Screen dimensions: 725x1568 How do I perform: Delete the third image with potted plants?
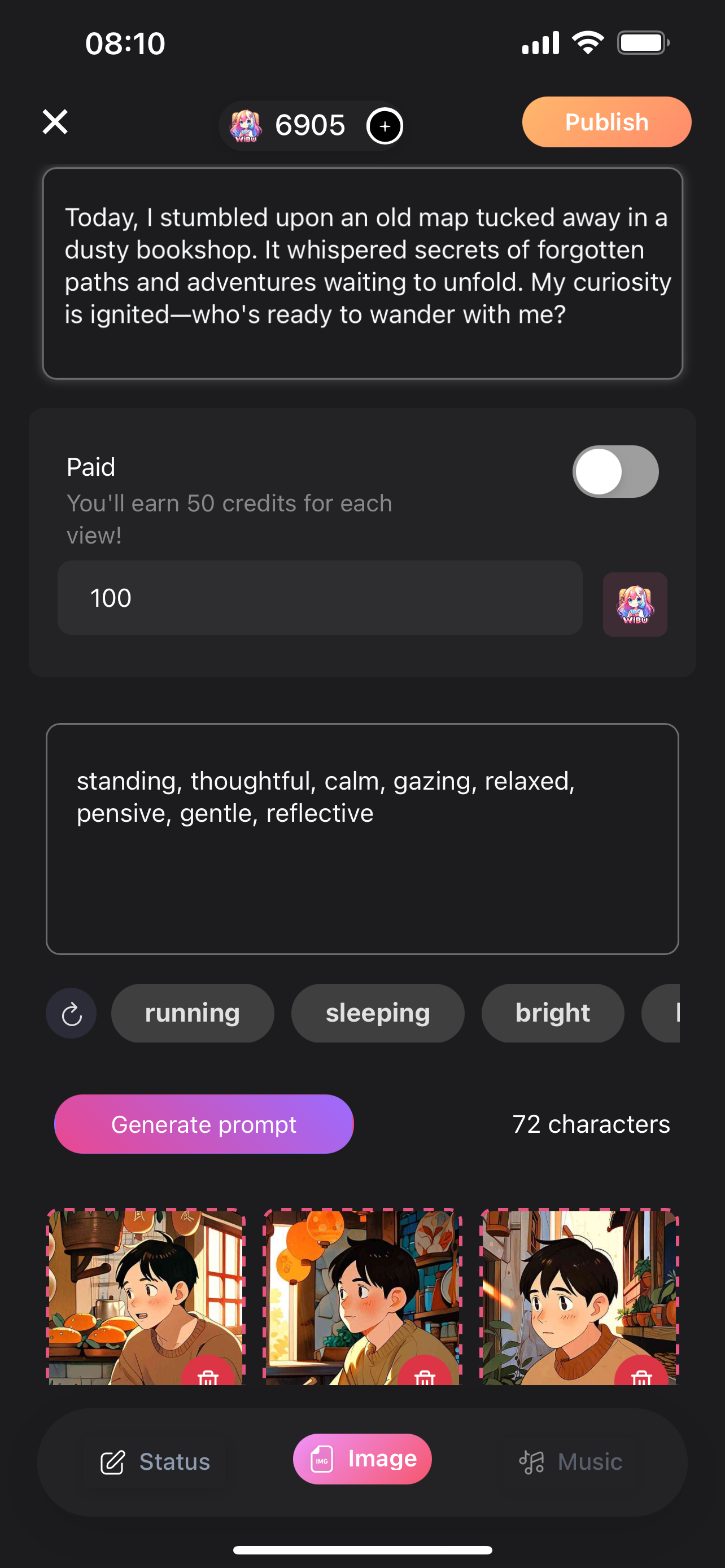(641, 1376)
